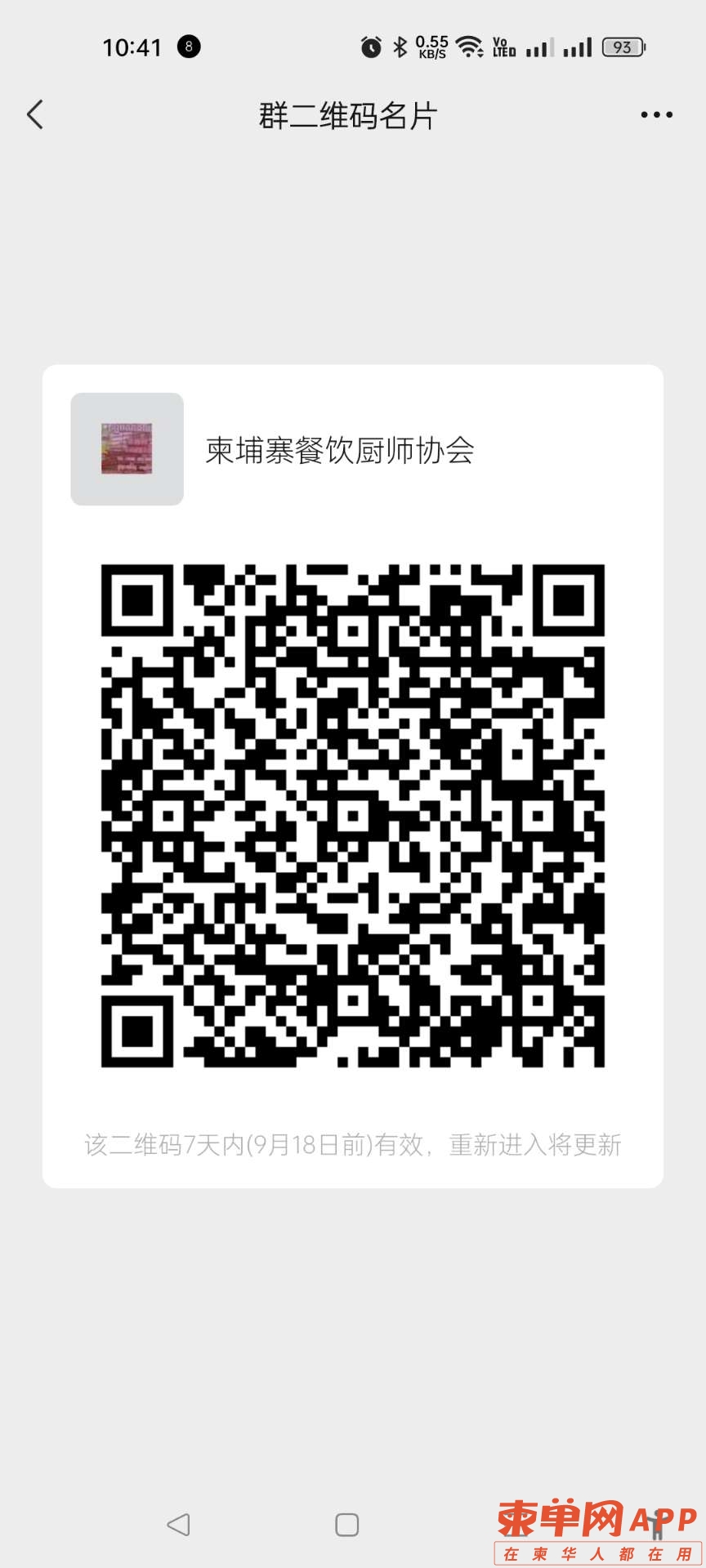This screenshot has height=1568, width=706.
Task: Go back from the group QR code page
Action: tap(35, 115)
